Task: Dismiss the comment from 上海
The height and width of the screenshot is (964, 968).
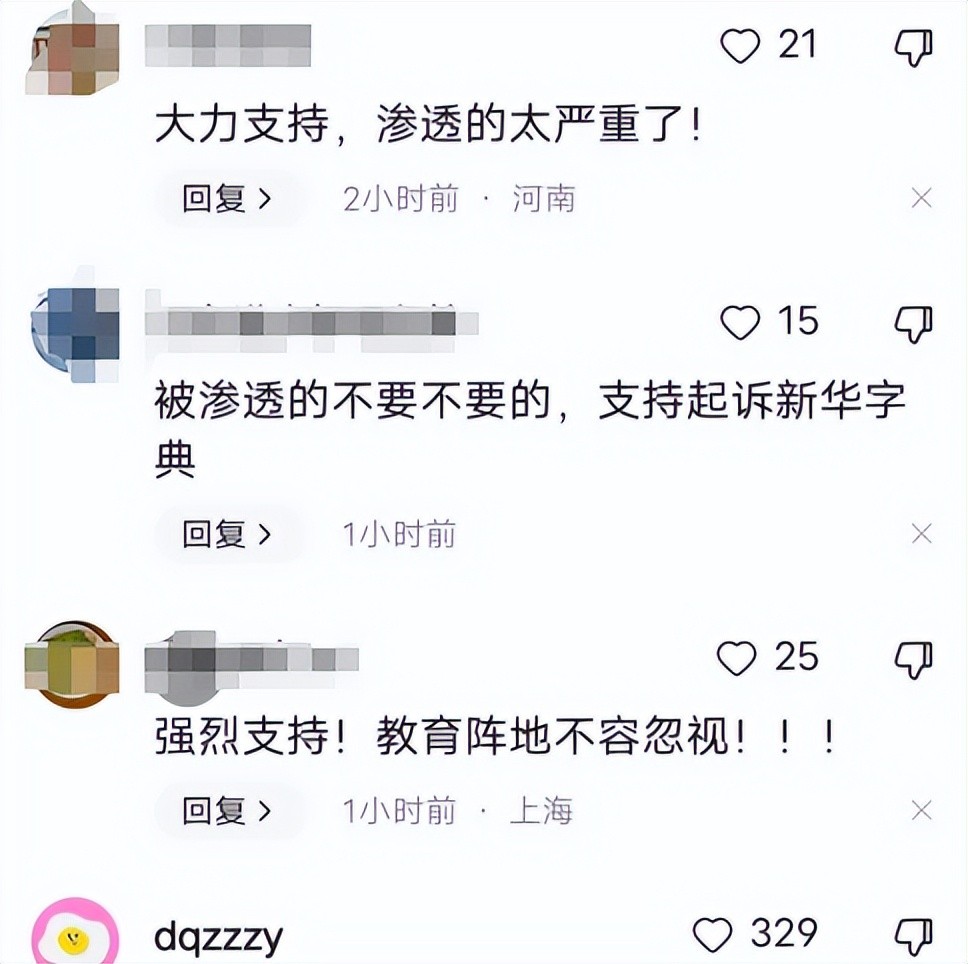Action: click(921, 810)
